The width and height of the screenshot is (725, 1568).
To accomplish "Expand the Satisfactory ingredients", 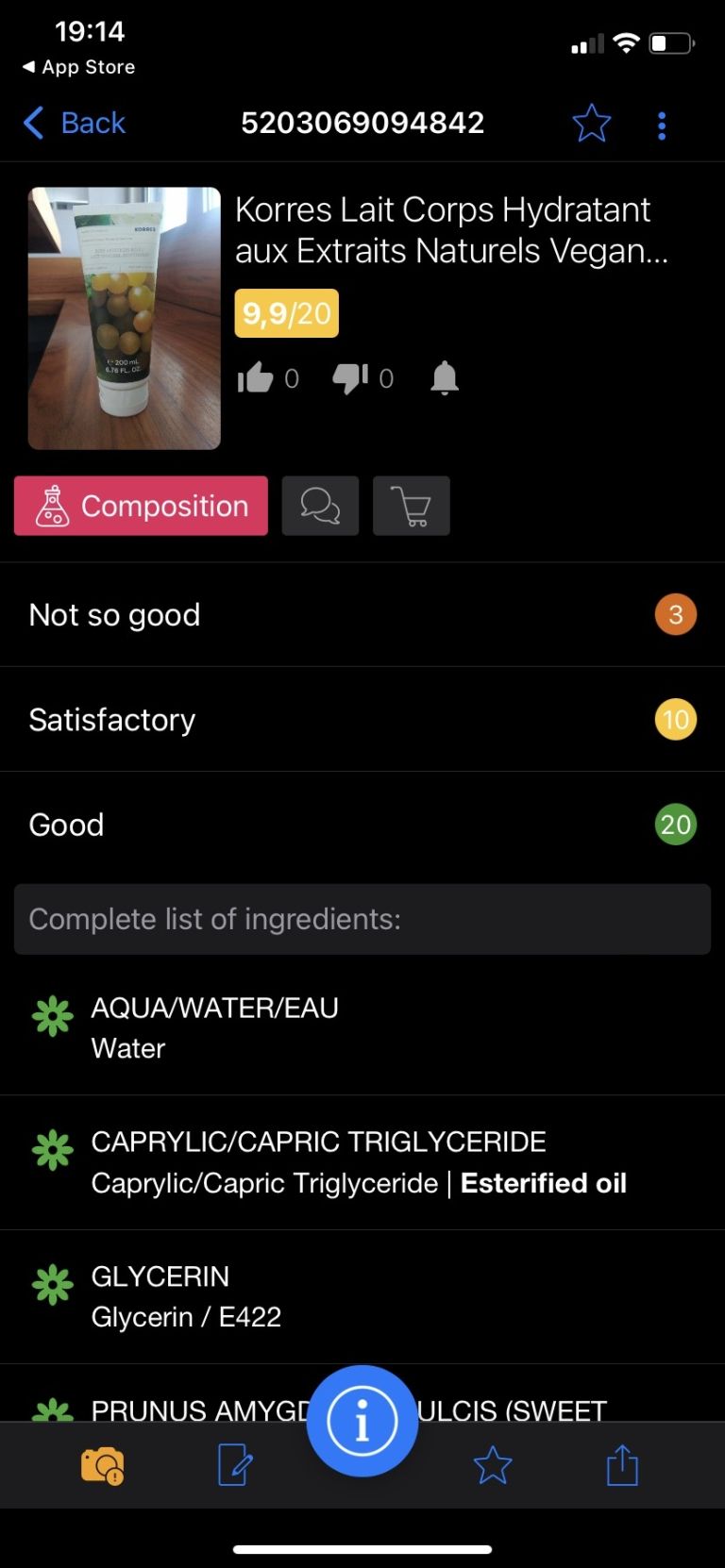I will [x=362, y=720].
